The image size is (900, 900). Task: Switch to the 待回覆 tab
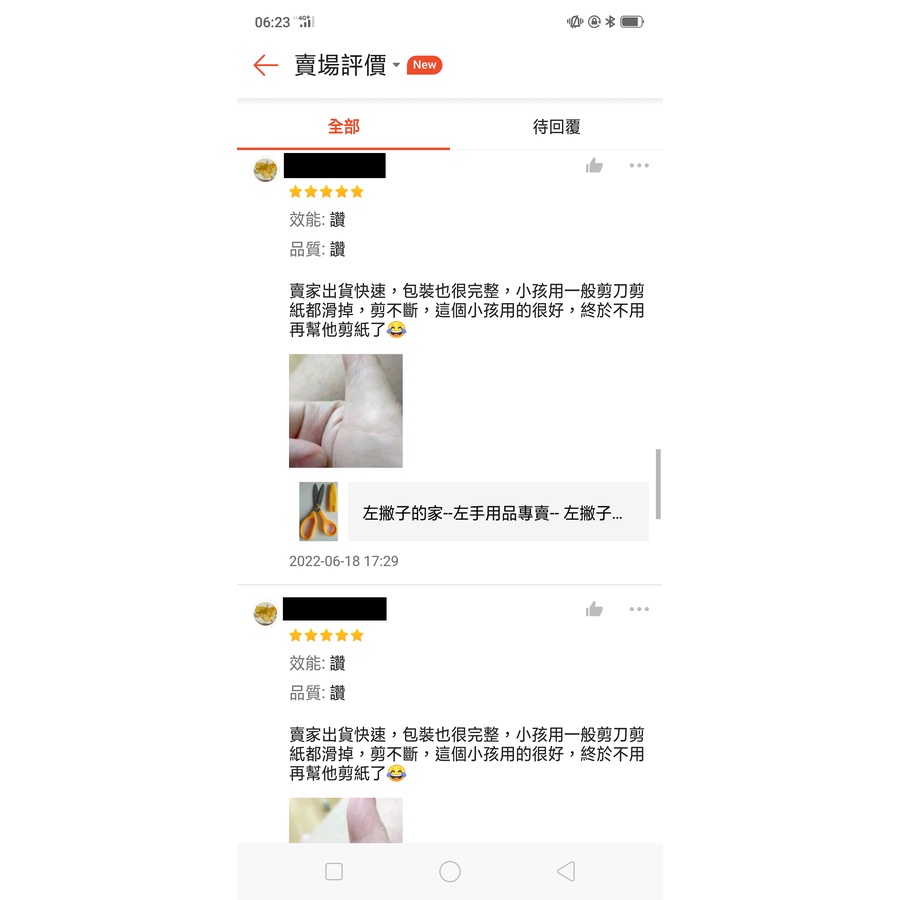556,126
